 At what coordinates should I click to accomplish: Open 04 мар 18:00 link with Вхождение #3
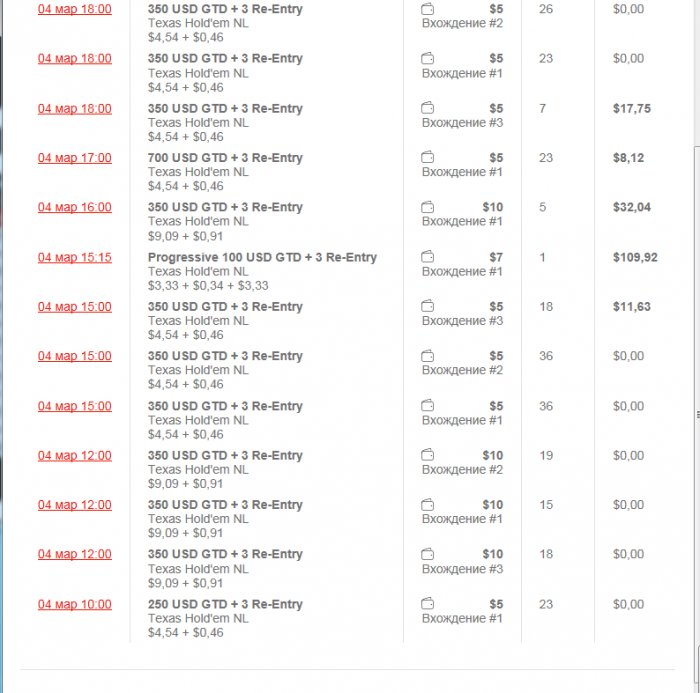coord(75,108)
